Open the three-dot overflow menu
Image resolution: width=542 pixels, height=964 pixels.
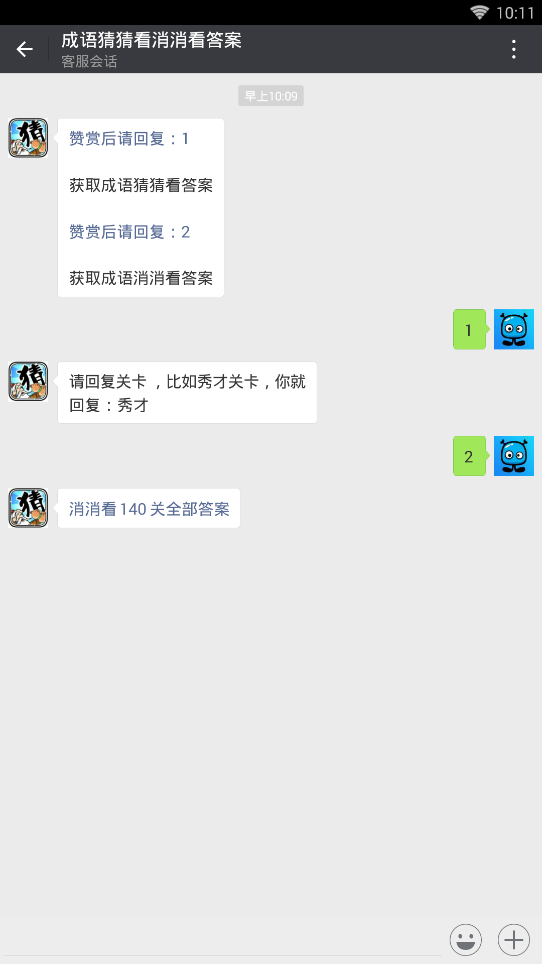[x=514, y=49]
